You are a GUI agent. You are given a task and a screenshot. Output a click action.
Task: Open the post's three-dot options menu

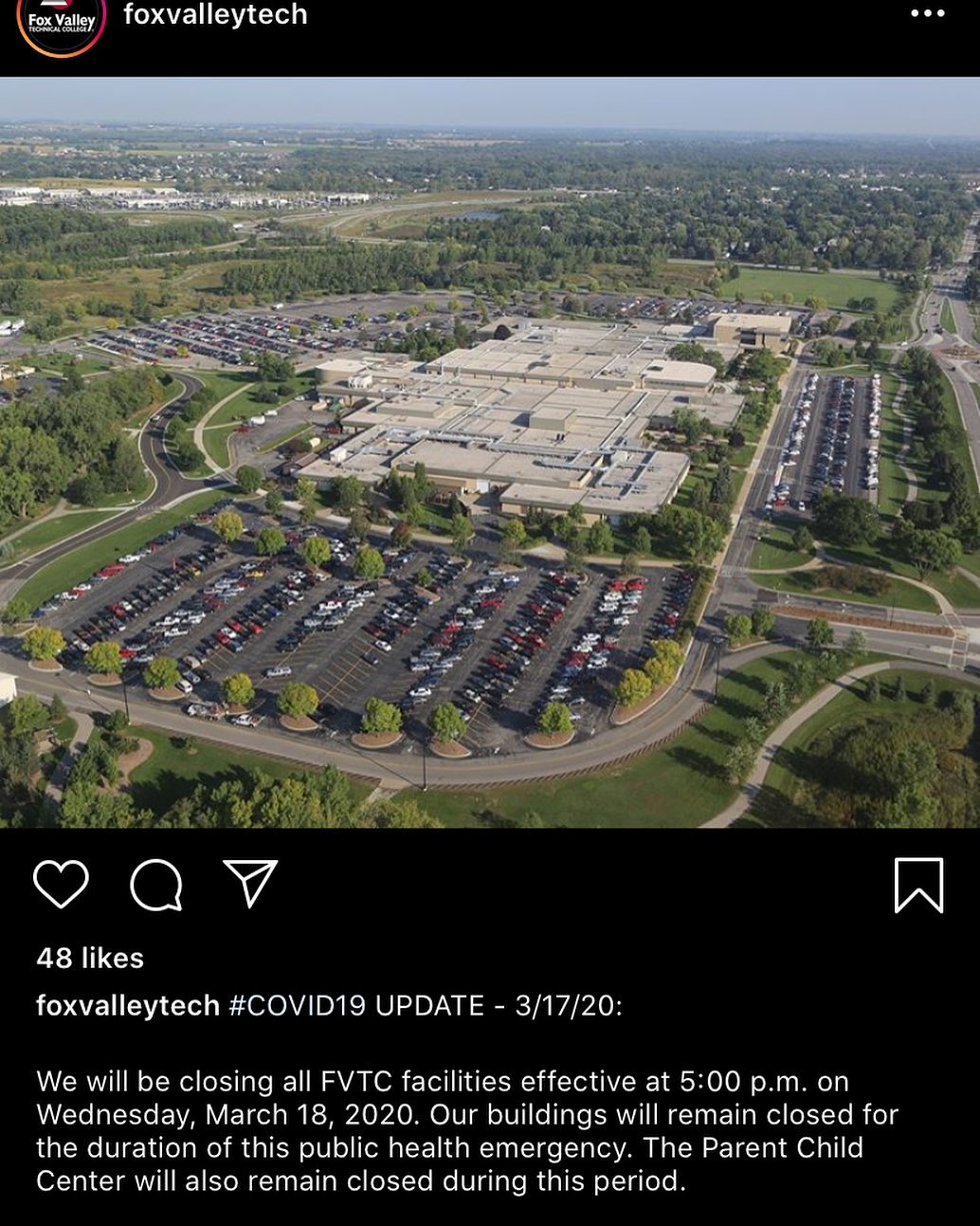(x=927, y=14)
